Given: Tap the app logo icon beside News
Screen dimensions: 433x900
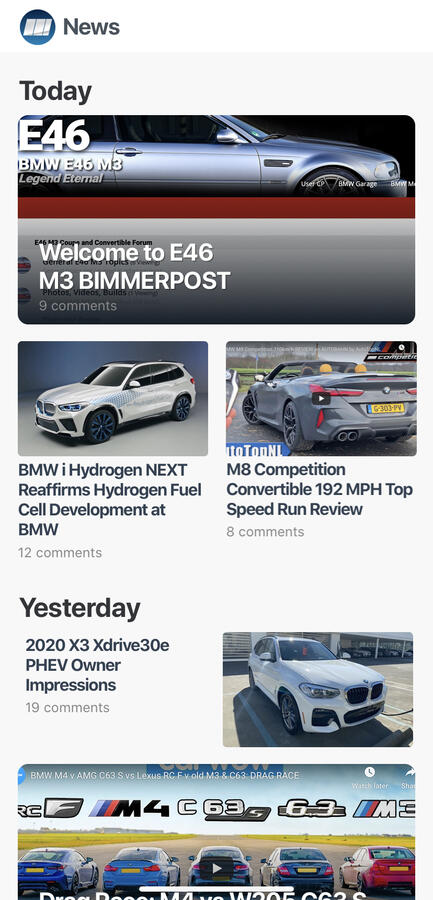Looking at the screenshot, I should (x=37, y=27).
